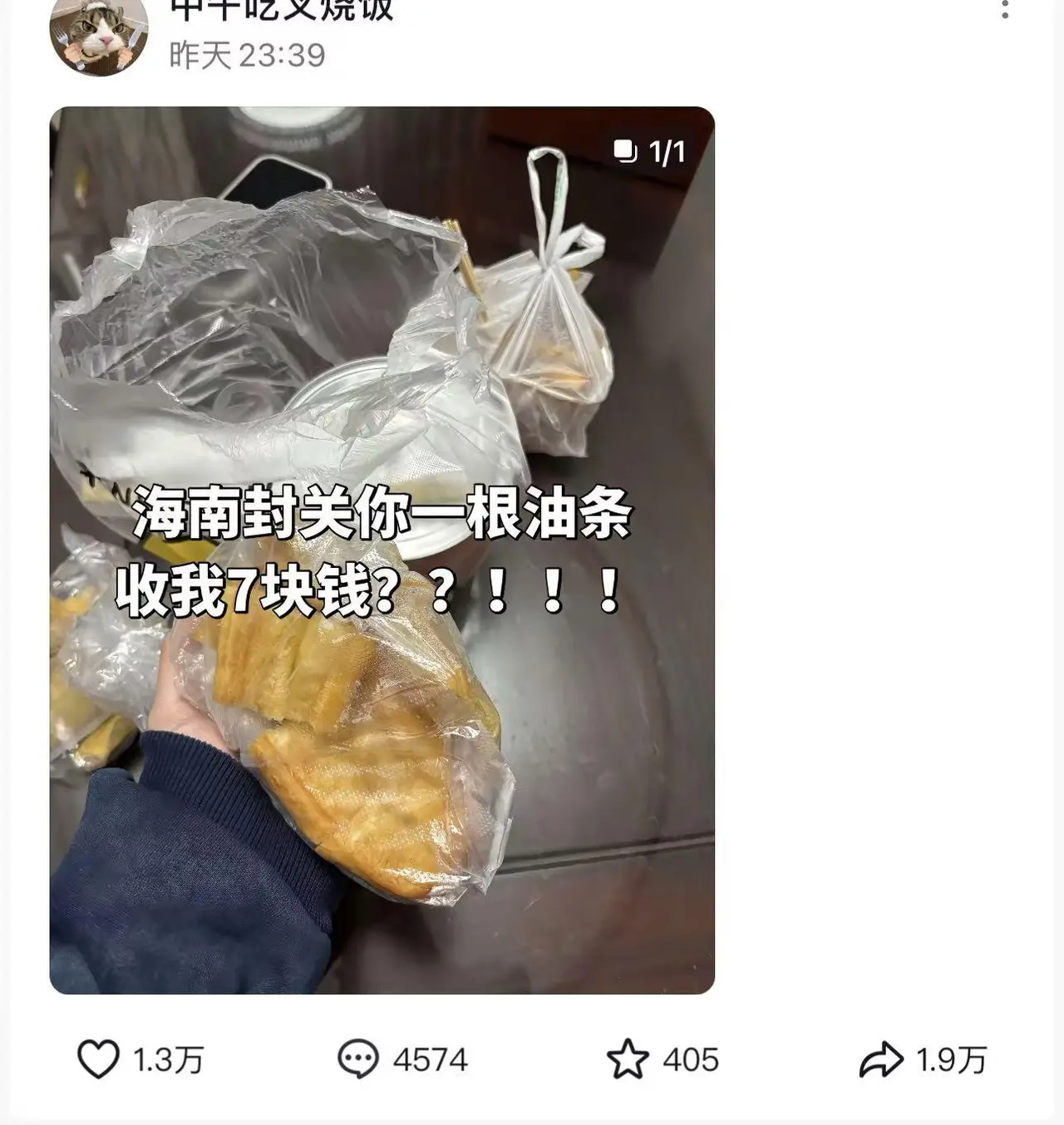Open the three-dot overflow menu
This screenshot has width=1064, height=1125.
click(x=1005, y=10)
